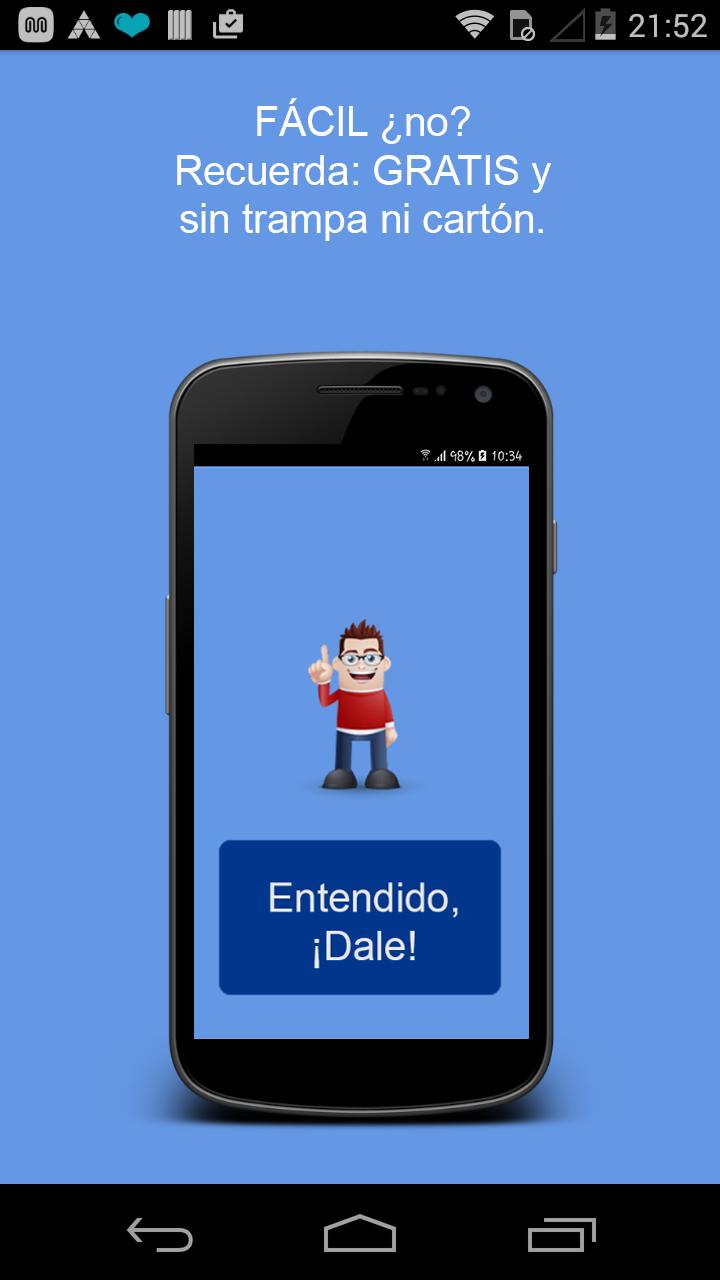Image resolution: width=720 pixels, height=1280 pixels.
Task: Go back using the navigation bar
Action: (x=160, y=1234)
